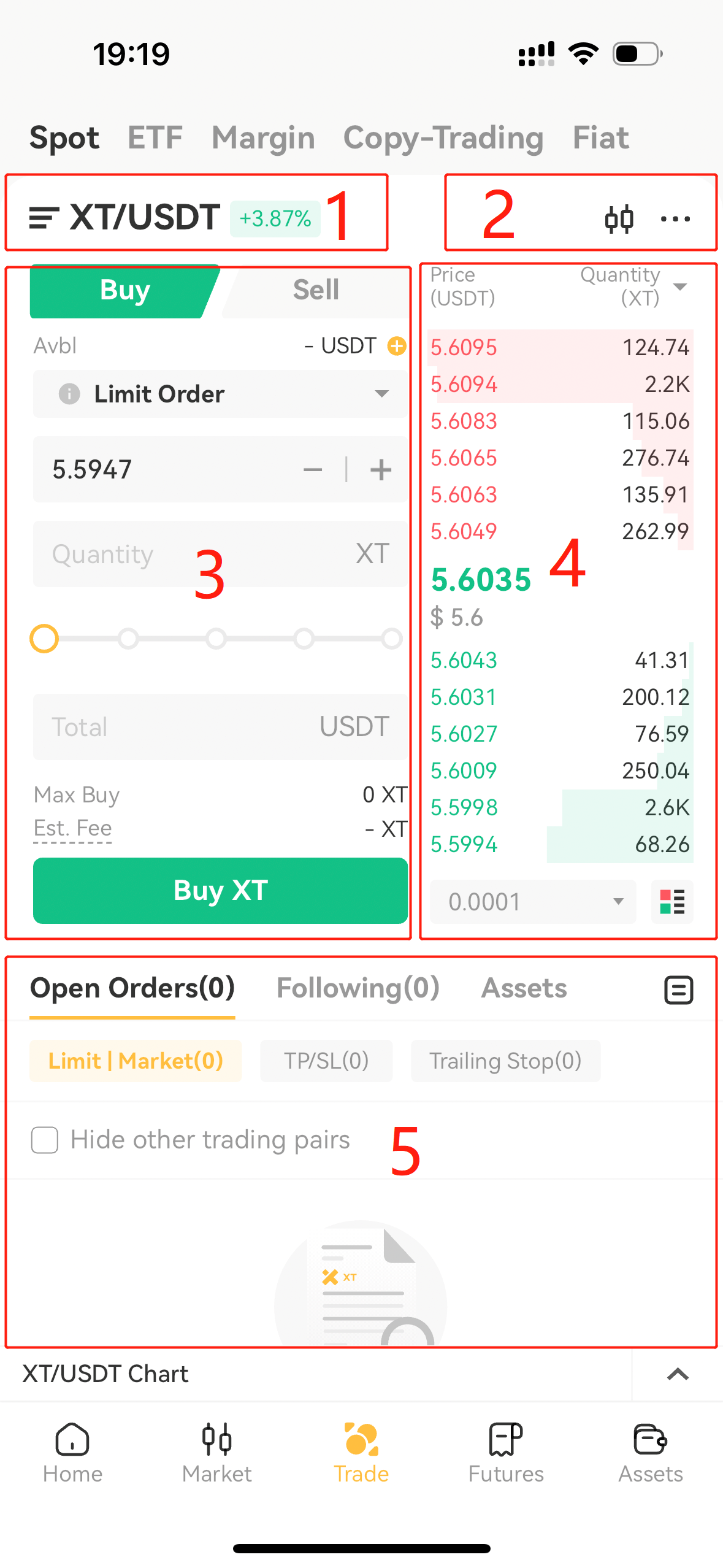Increase the price with the plus button

tap(381, 470)
